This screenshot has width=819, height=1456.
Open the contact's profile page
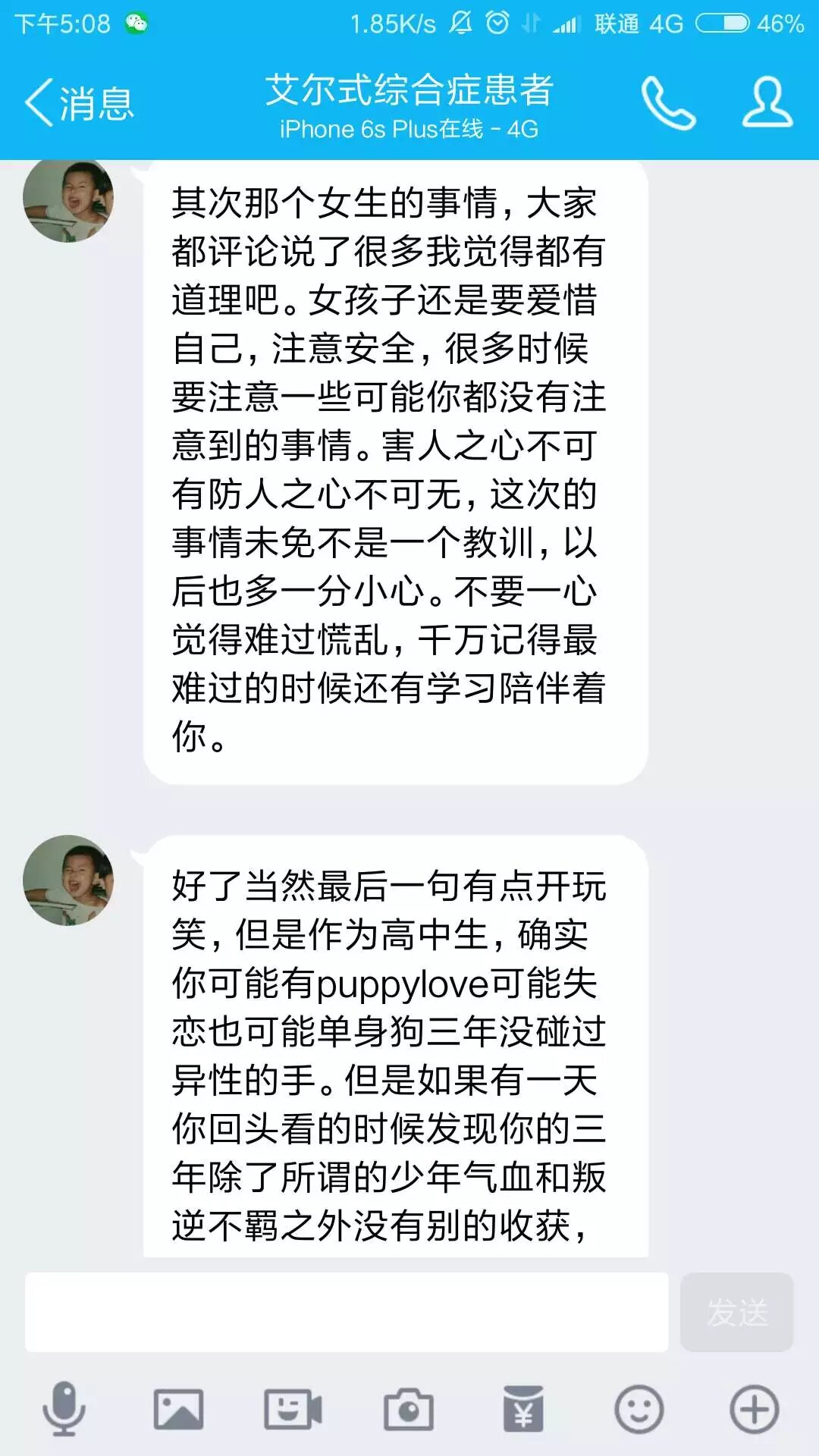pos(767,102)
